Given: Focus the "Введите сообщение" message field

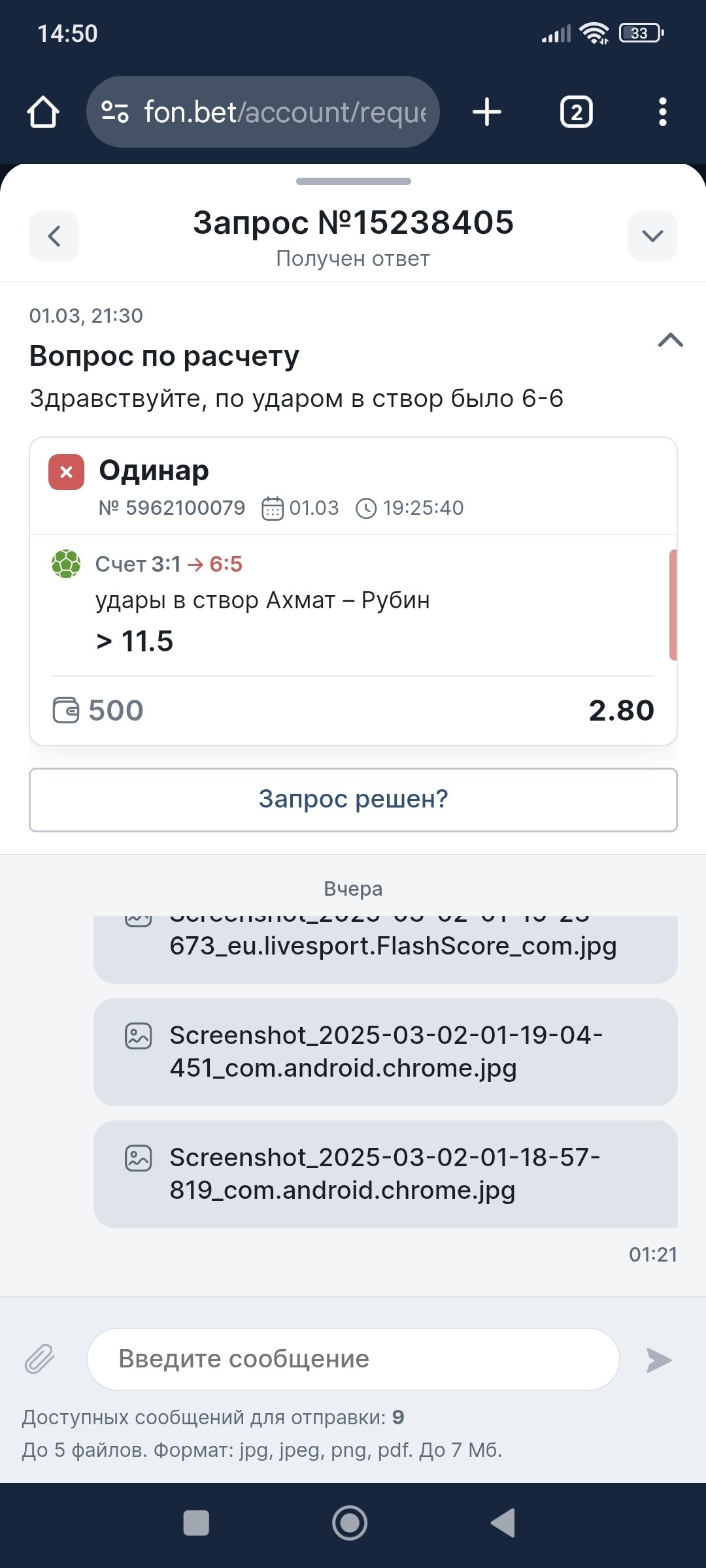Looking at the screenshot, I should click(353, 1359).
